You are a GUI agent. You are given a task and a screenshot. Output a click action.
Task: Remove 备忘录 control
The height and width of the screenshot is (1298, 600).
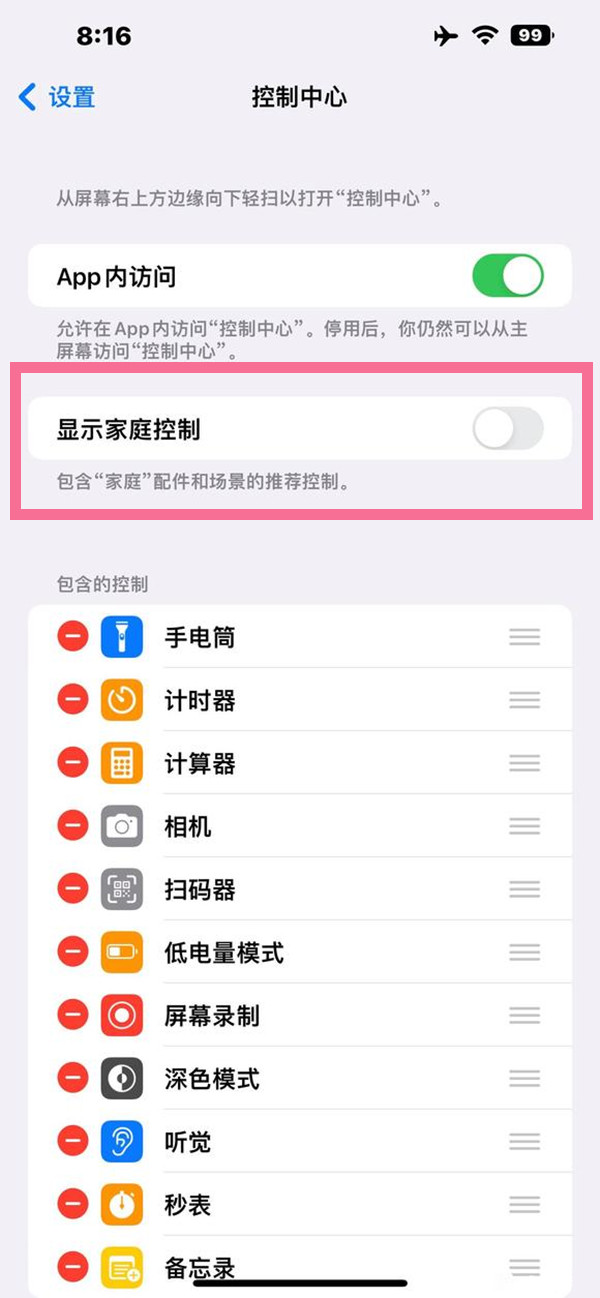[x=73, y=1267]
